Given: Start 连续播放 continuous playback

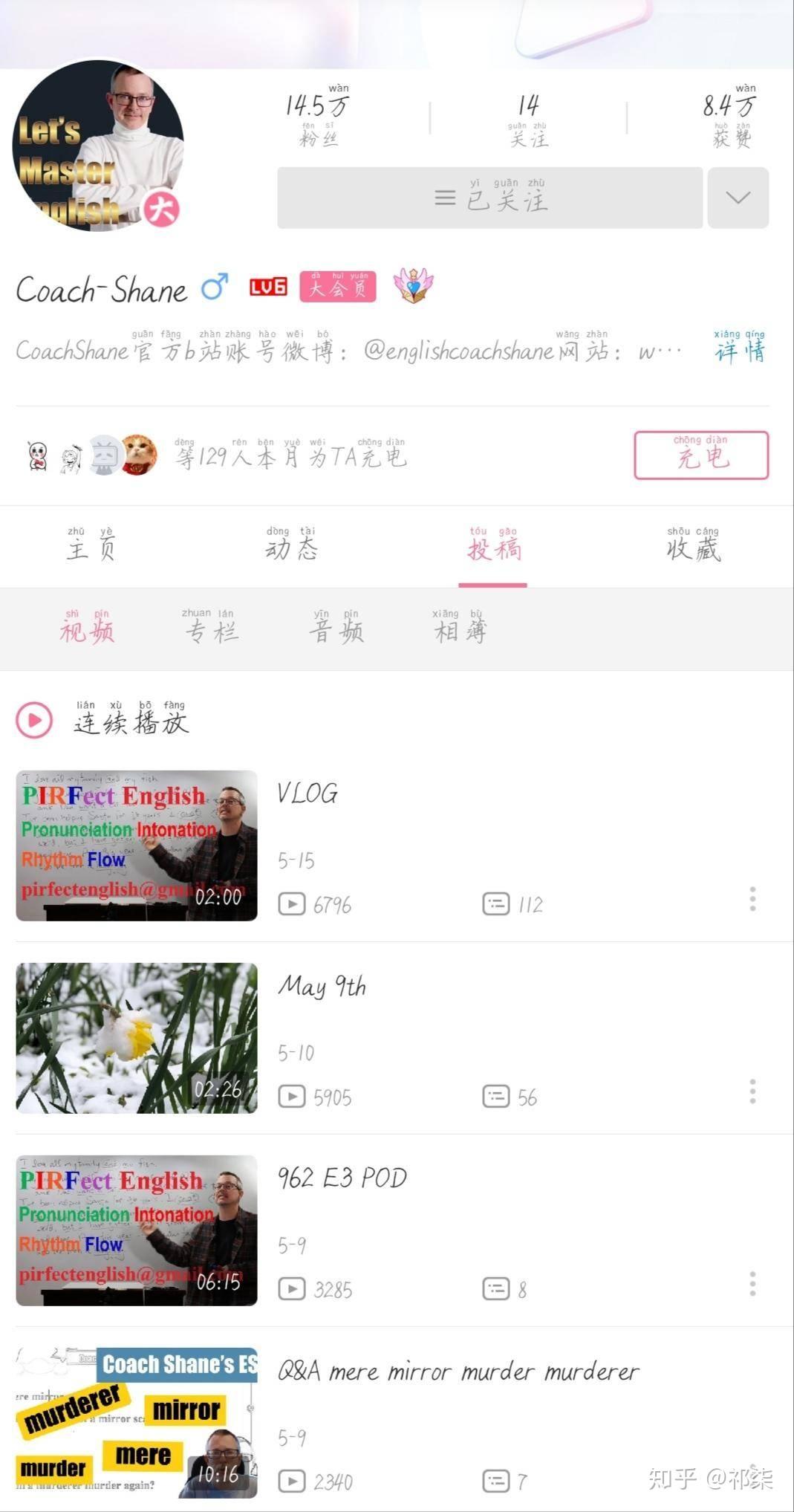Looking at the screenshot, I should [x=104, y=720].
